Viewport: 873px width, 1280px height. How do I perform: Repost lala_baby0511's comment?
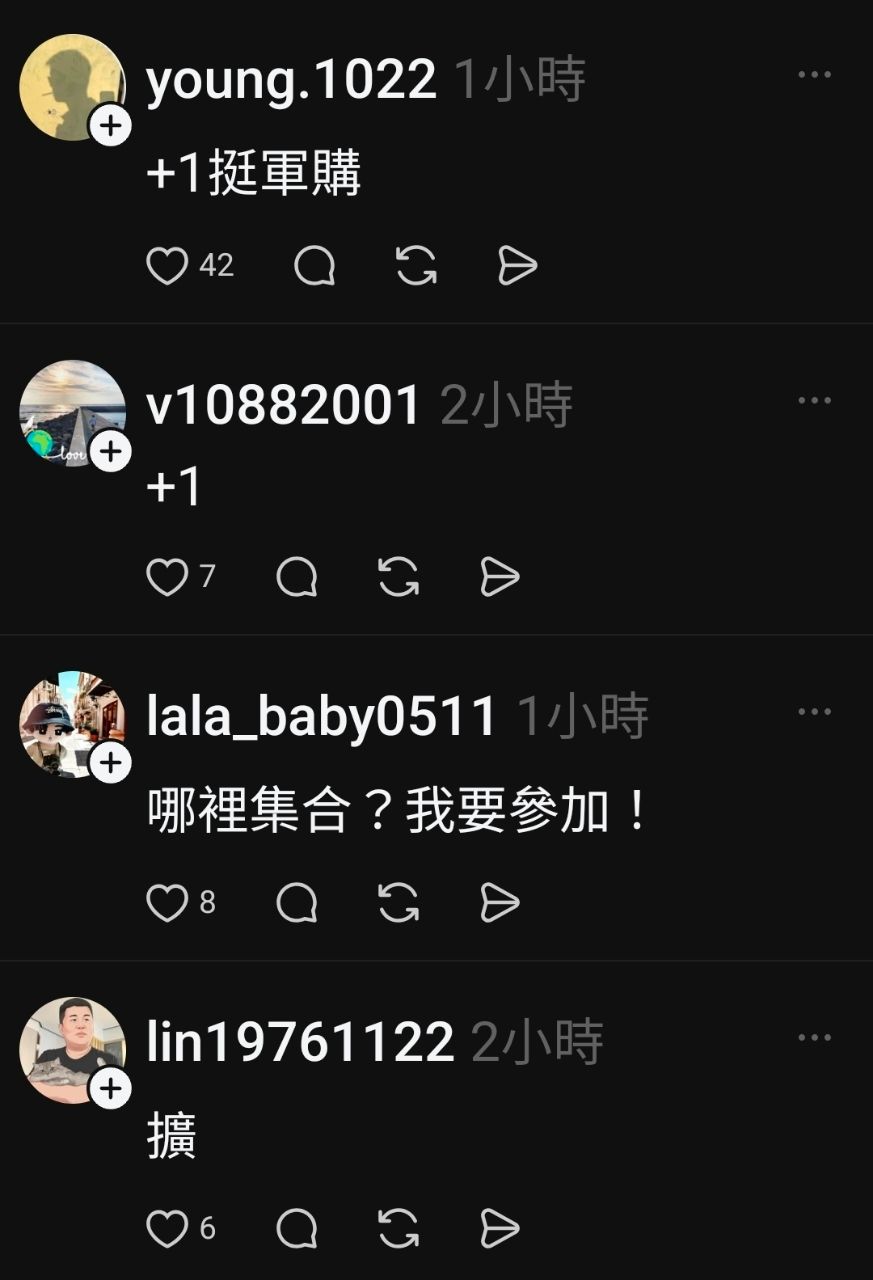tap(398, 903)
